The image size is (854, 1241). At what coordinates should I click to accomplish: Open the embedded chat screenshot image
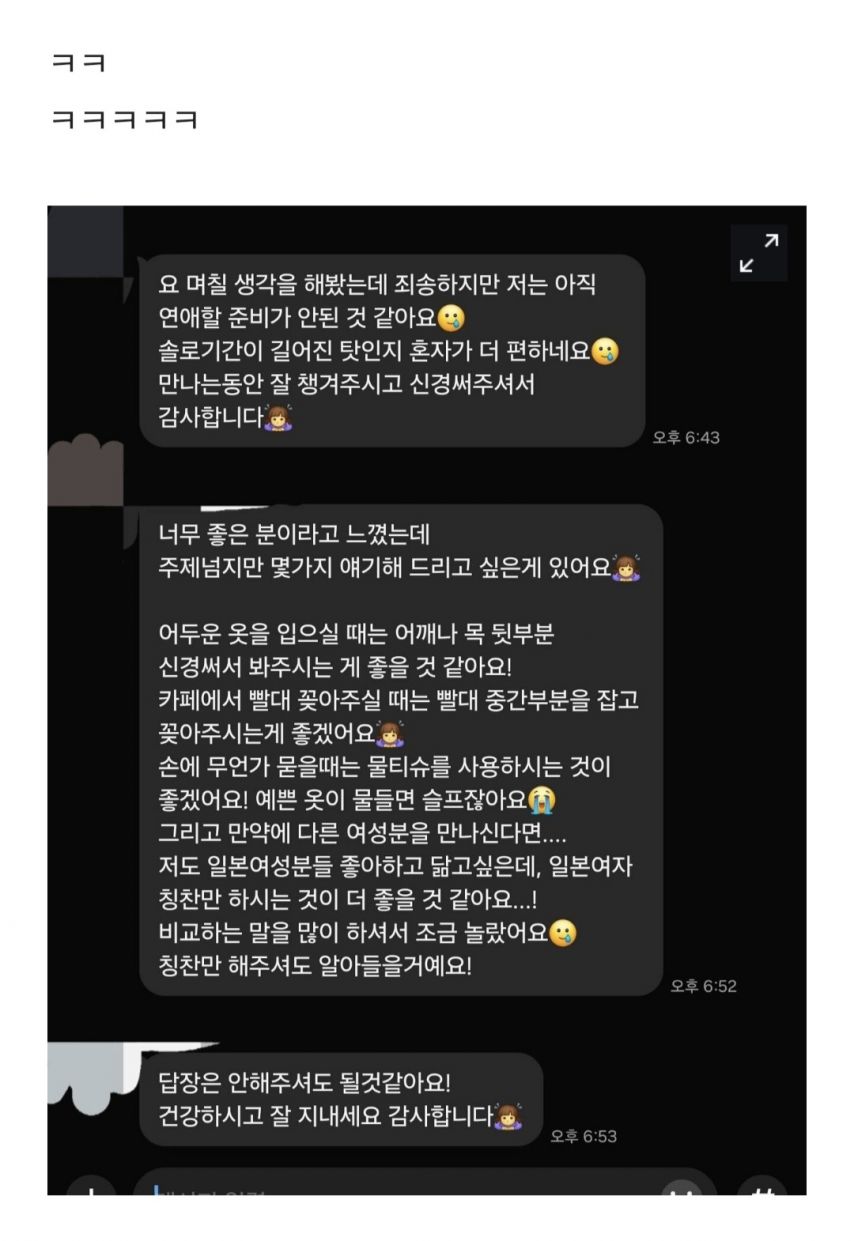pyautogui.click(x=426, y=700)
